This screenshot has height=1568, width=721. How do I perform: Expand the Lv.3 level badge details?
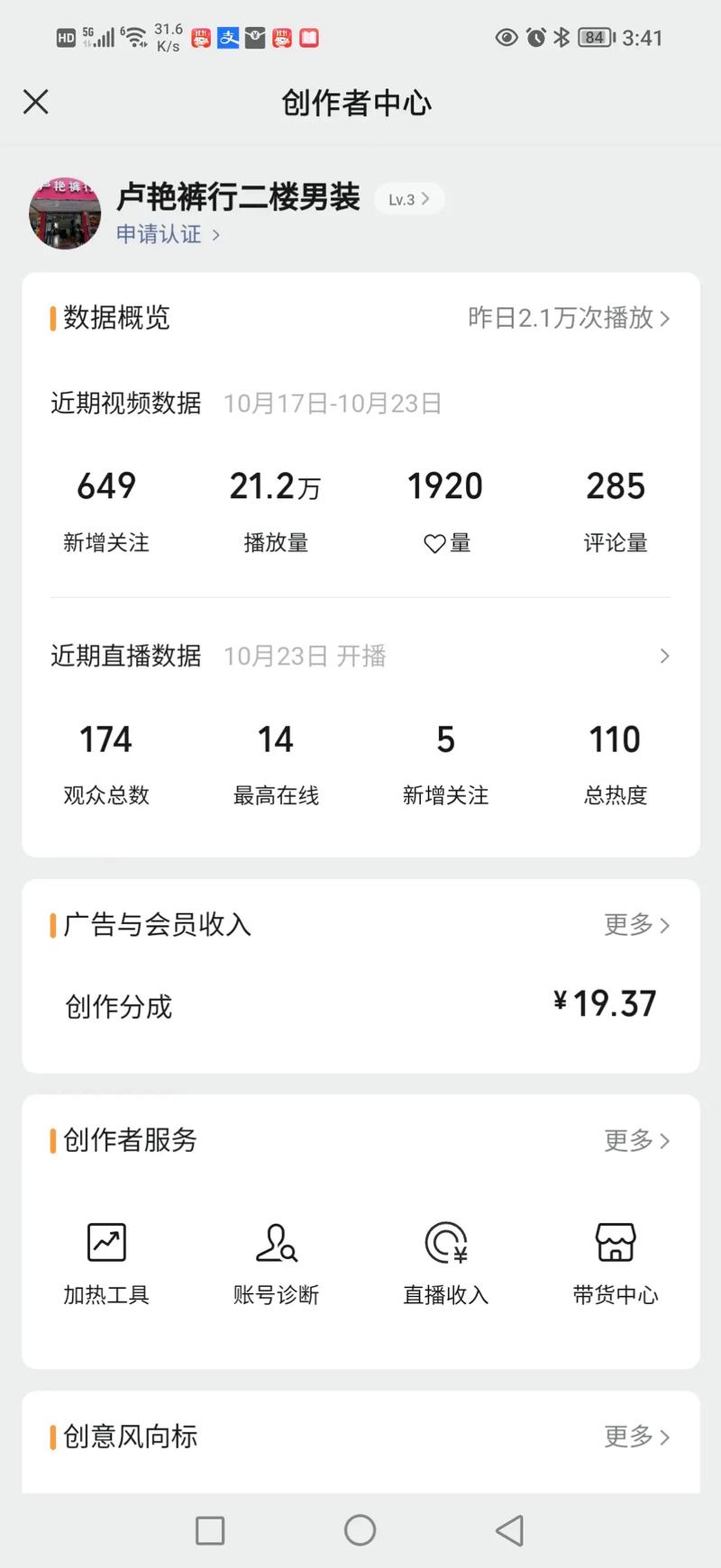tap(408, 199)
